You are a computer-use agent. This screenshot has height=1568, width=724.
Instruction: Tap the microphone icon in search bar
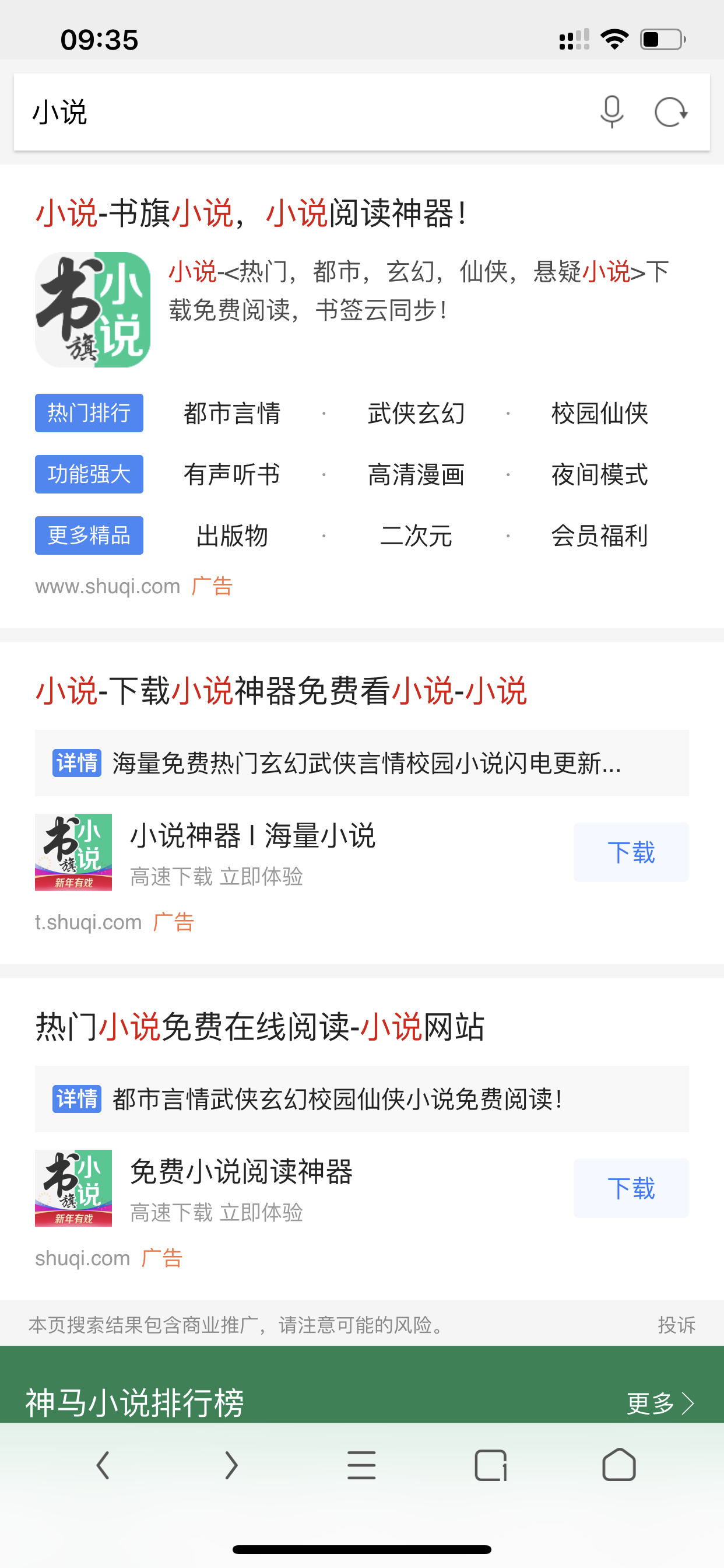click(x=612, y=113)
